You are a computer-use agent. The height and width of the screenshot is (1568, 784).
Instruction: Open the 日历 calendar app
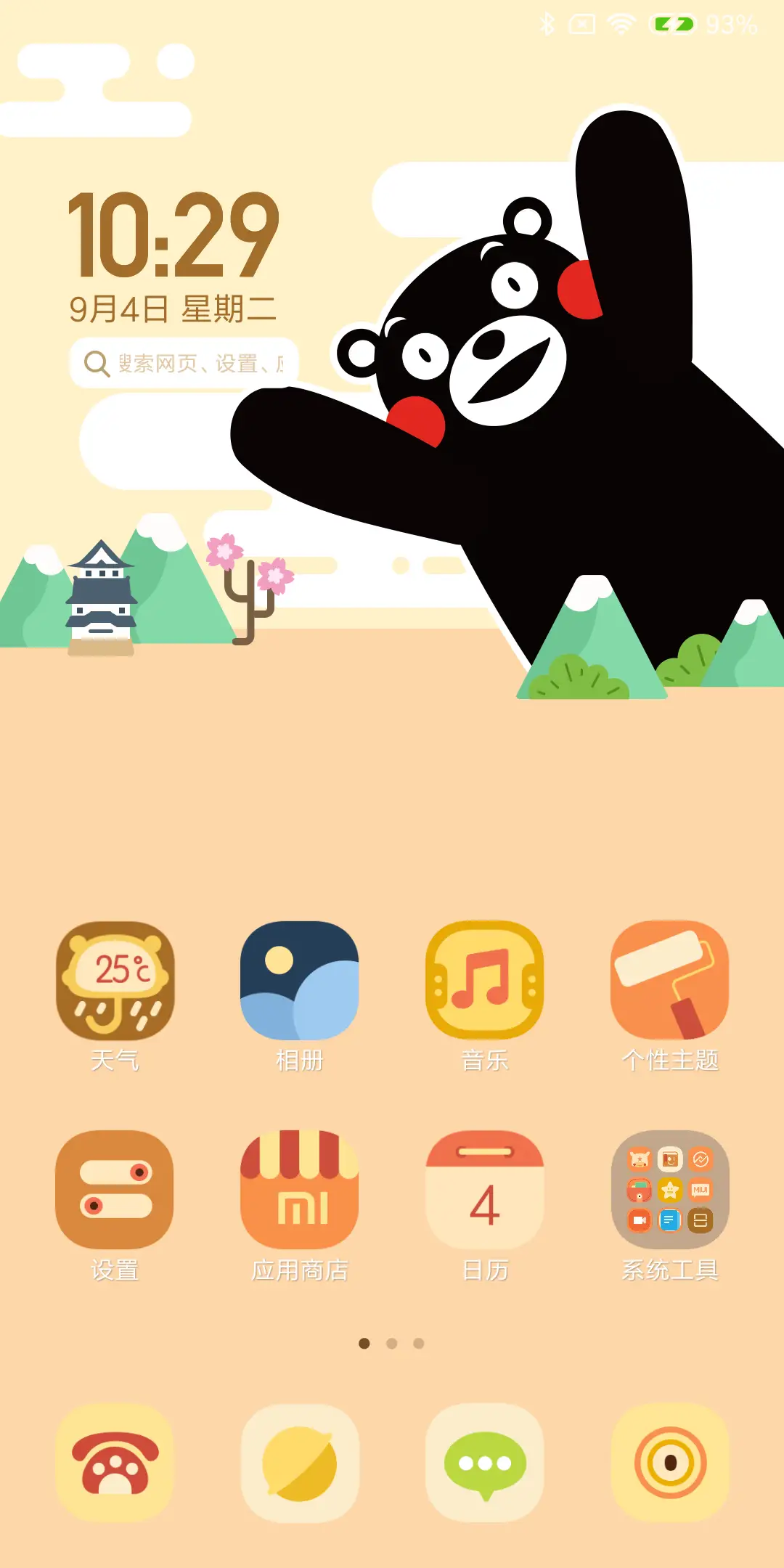pyautogui.click(x=484, y=1189)
